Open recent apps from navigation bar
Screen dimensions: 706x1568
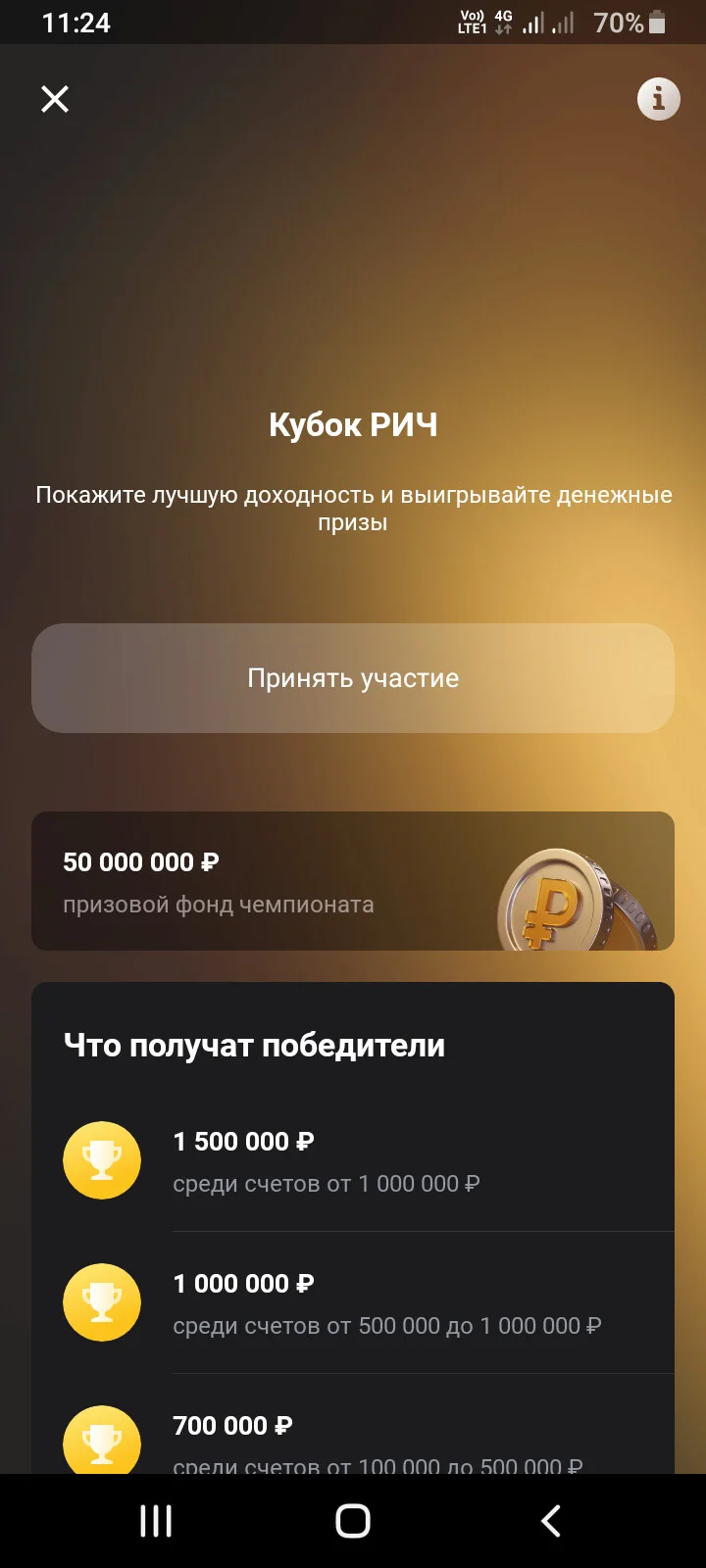tap(156, 1521)
